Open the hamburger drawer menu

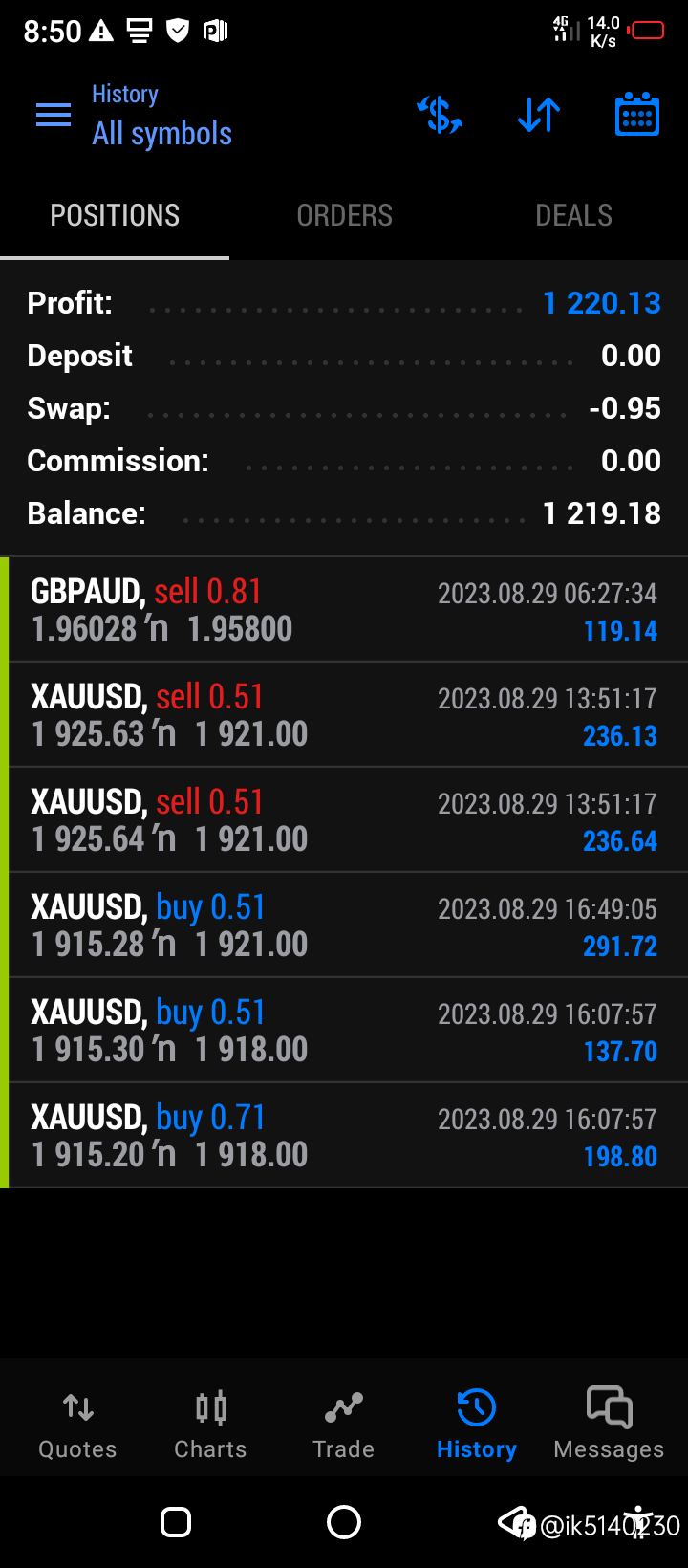(54, 116)
